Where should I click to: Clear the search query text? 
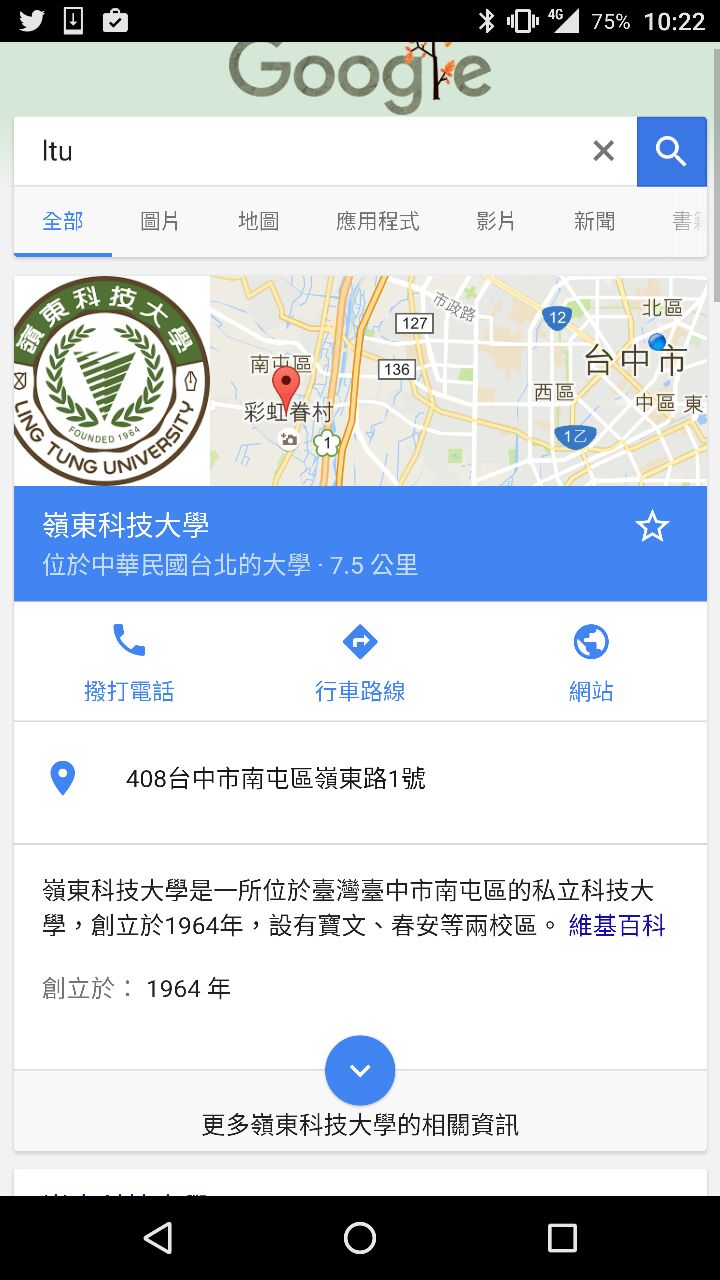[603, 151]
